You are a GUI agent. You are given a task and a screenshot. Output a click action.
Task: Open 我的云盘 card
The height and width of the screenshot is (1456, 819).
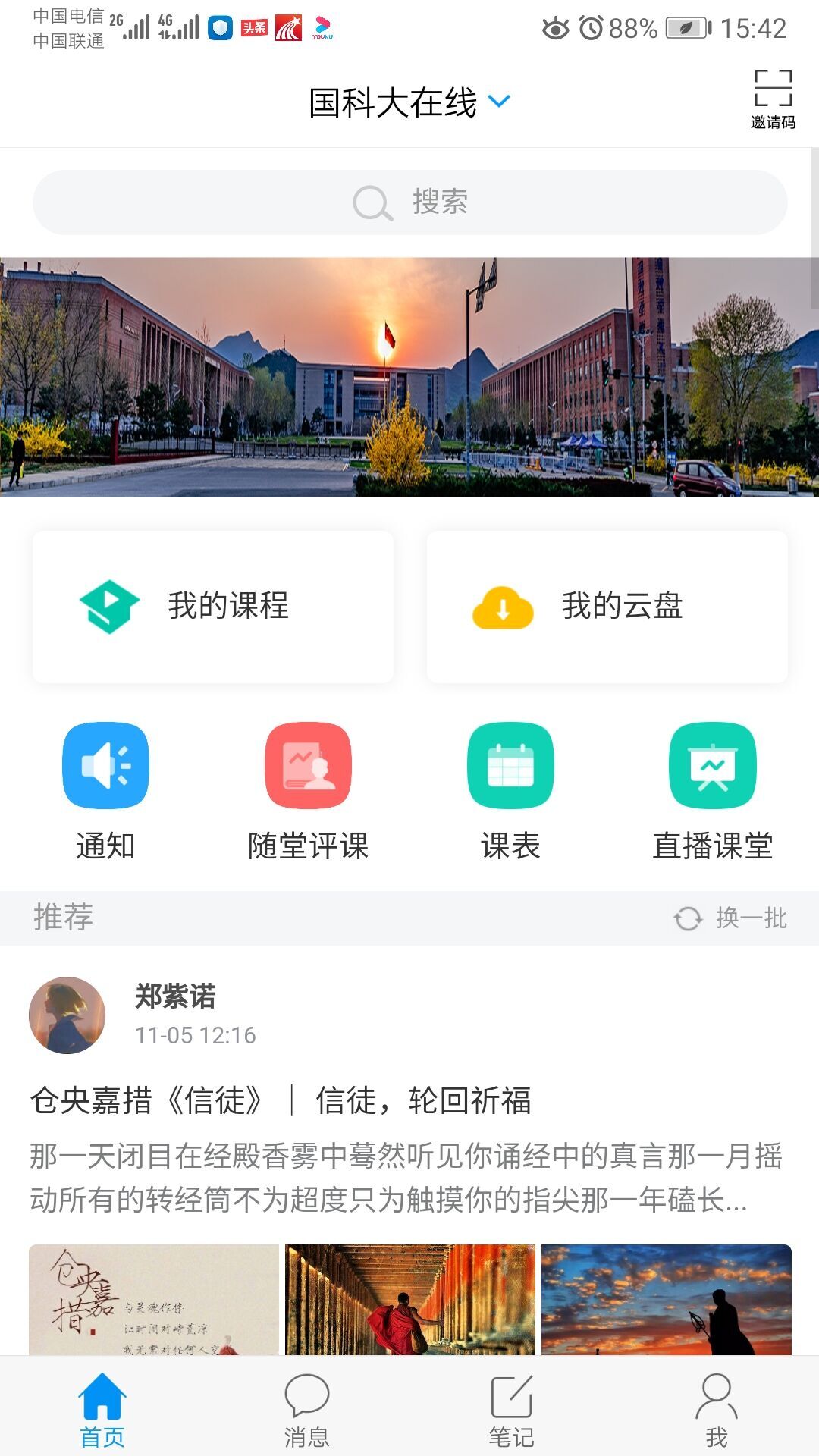click(x=607, y=607)
